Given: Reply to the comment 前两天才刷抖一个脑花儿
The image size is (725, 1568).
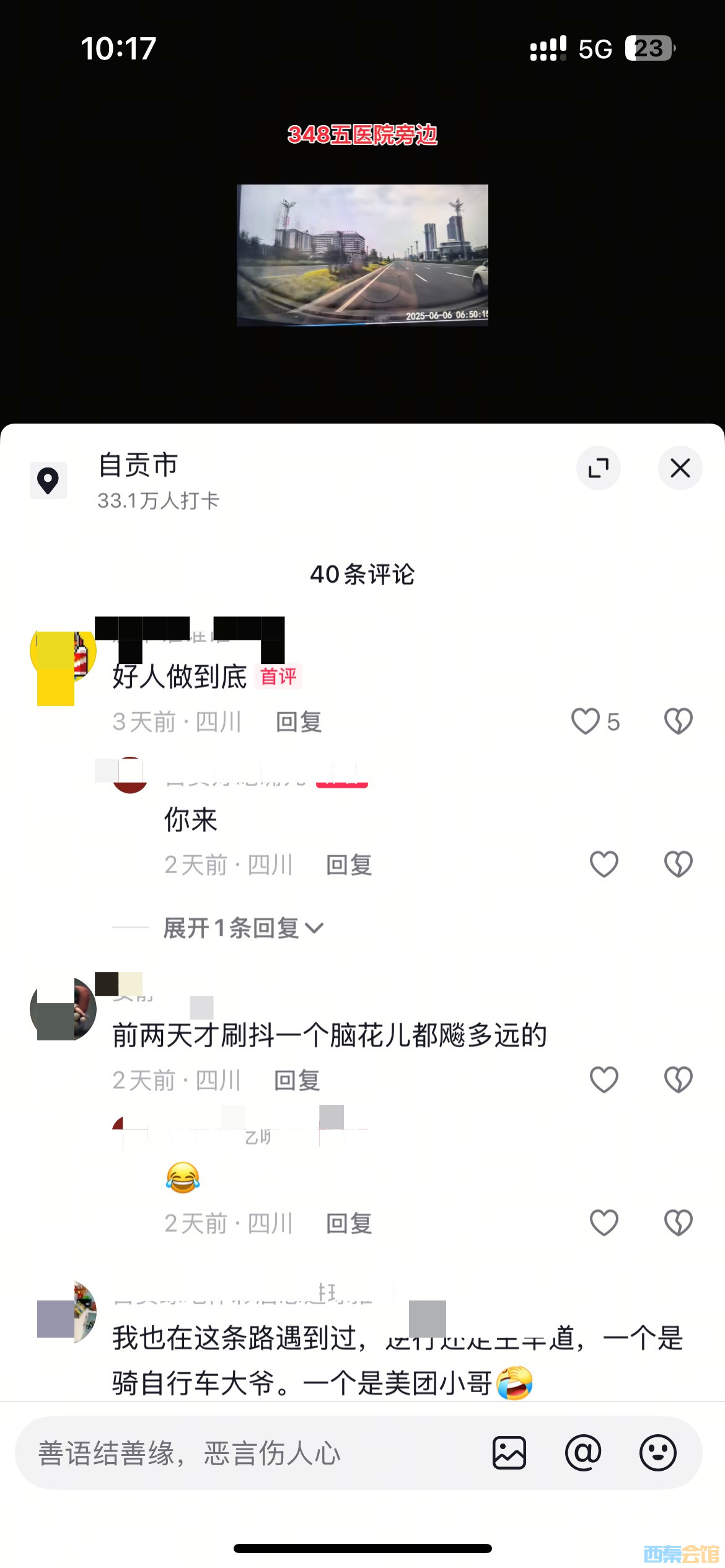Looking at the screenshot, I should [297, 1081].
